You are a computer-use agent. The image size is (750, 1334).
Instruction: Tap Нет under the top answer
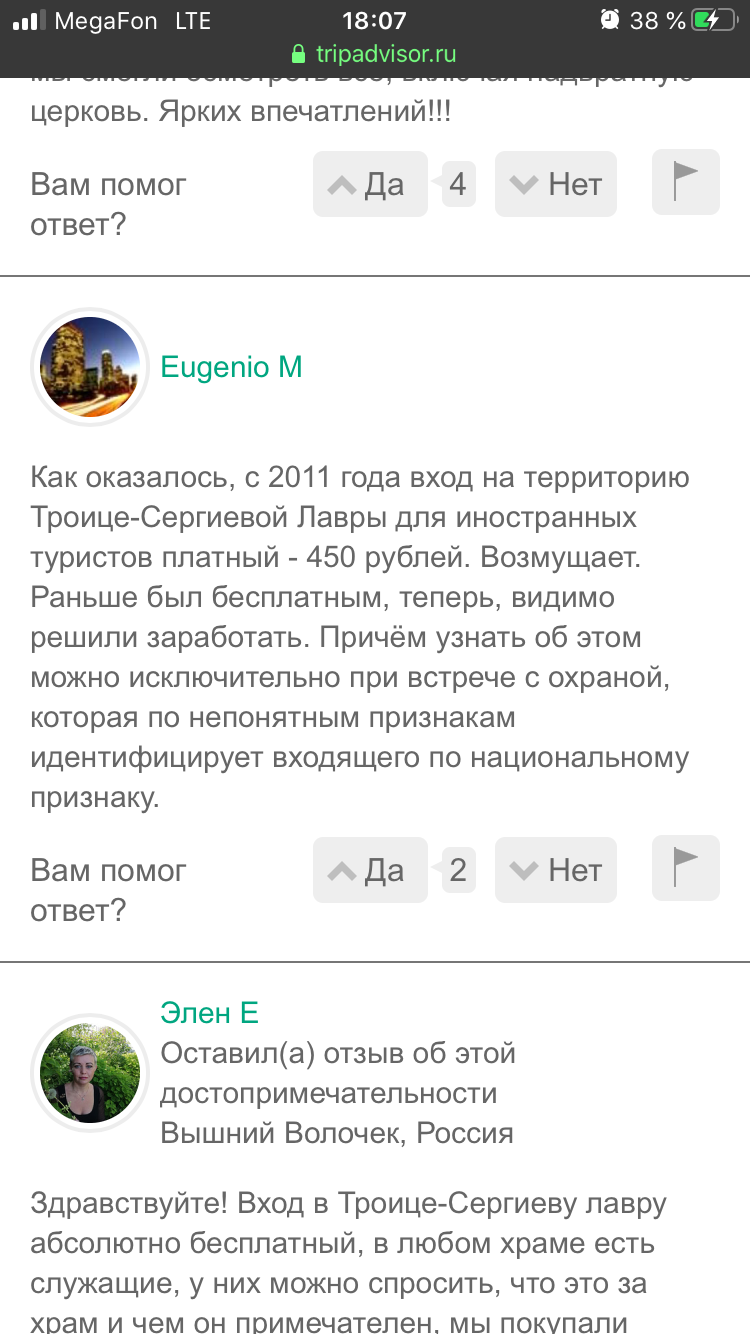click(556, 184)
